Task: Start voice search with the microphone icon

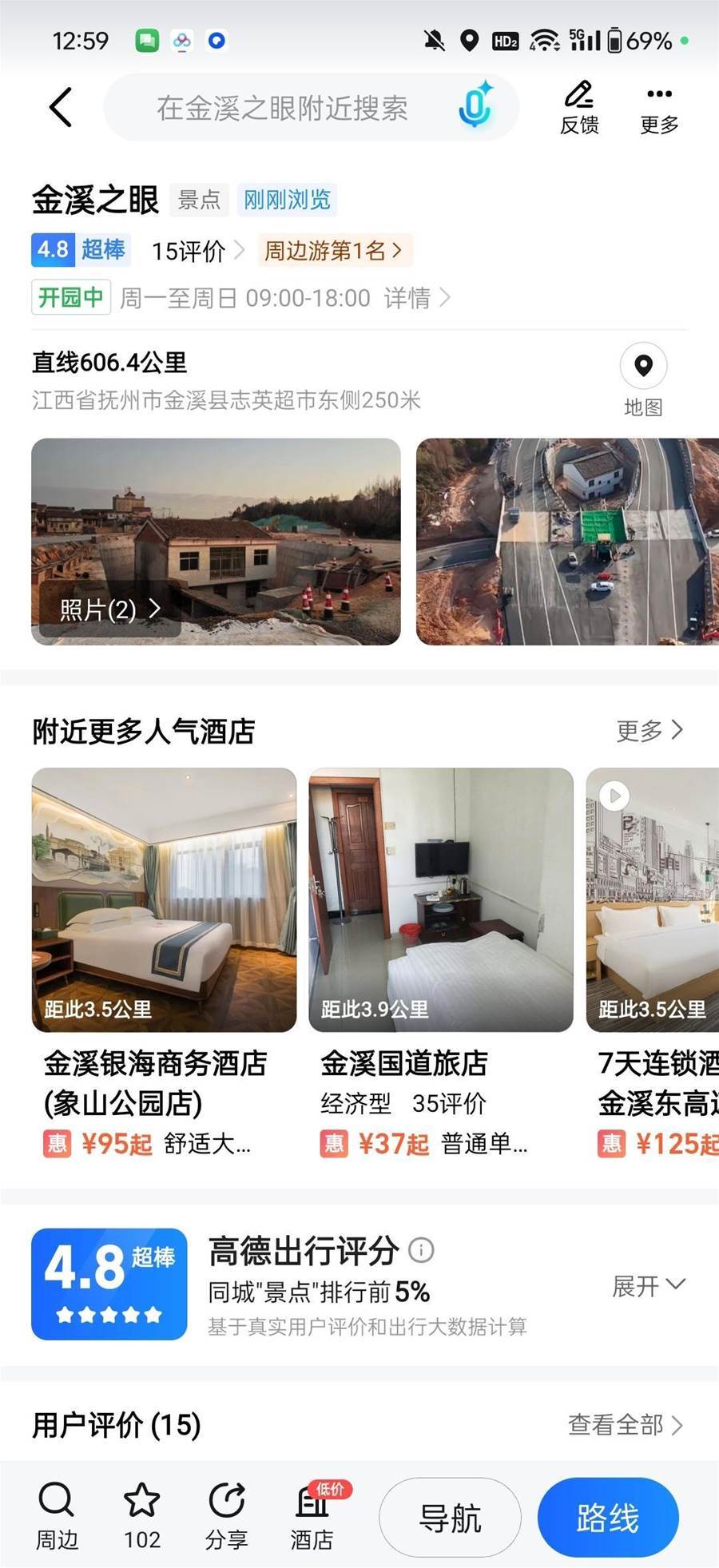Action: click(x=475, y=106)
